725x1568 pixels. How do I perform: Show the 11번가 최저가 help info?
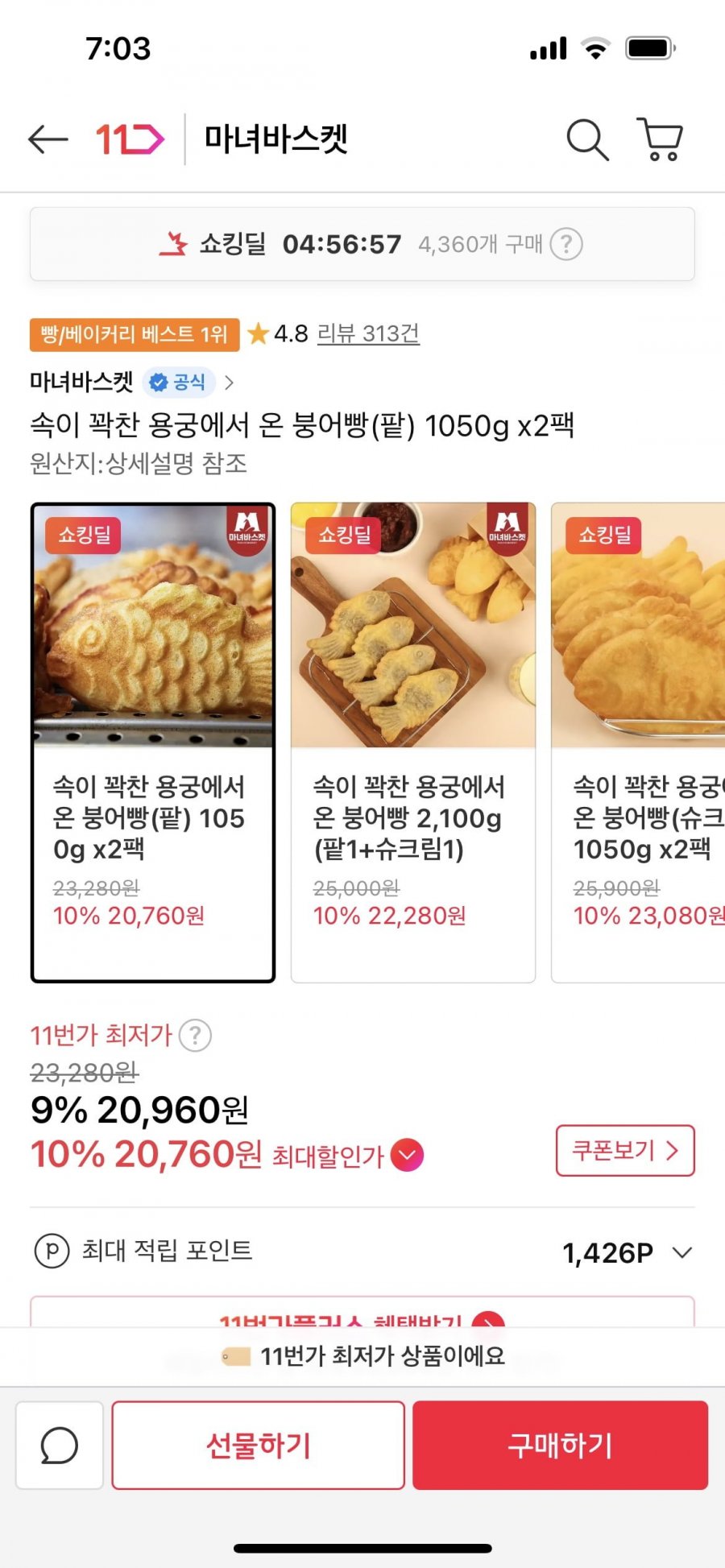click(195, 1036)
